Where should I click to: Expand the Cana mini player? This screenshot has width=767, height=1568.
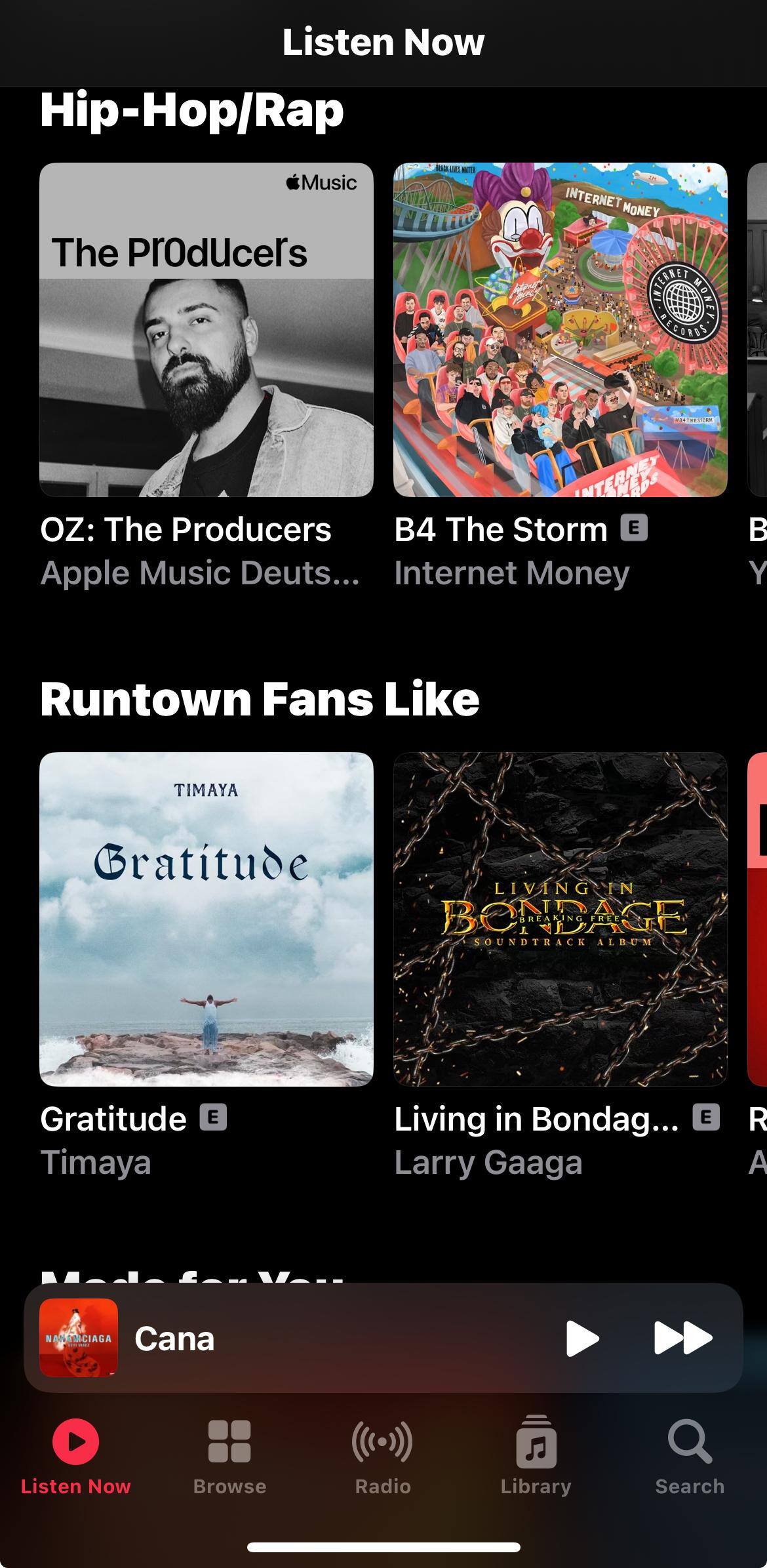[x=328, y=1338]
